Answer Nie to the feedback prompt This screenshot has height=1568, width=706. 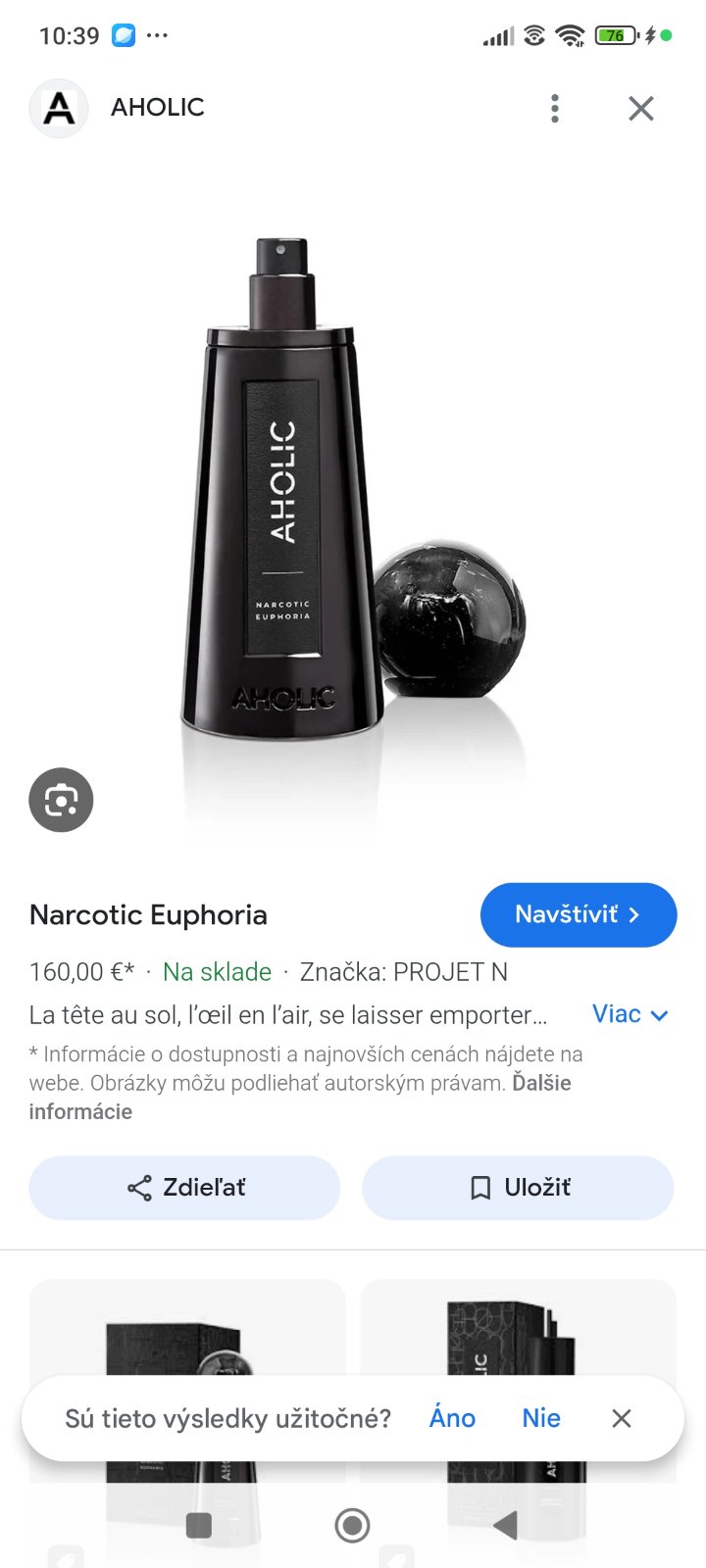coord(541,1418)
